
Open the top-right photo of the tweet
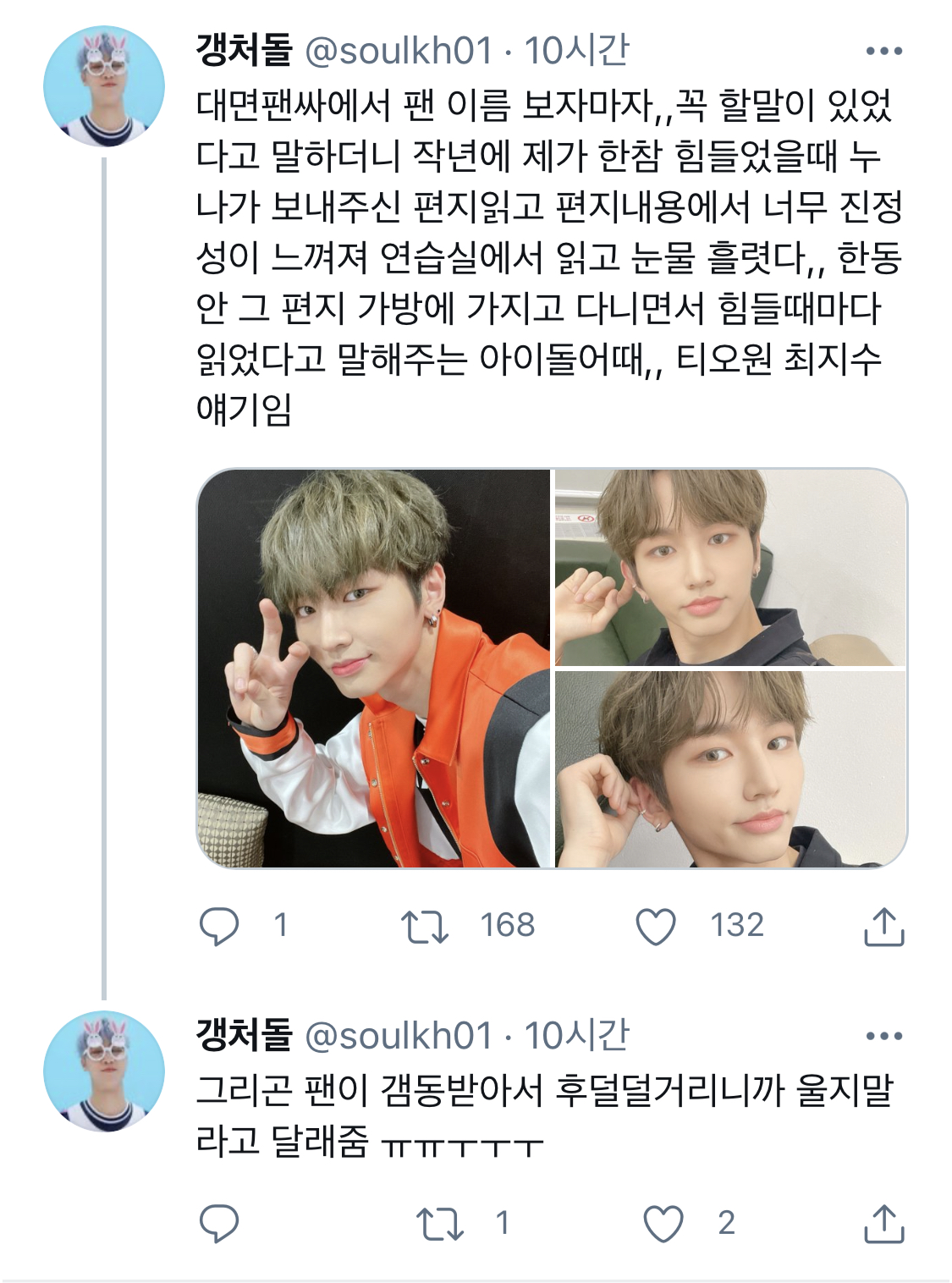point(730,567)
